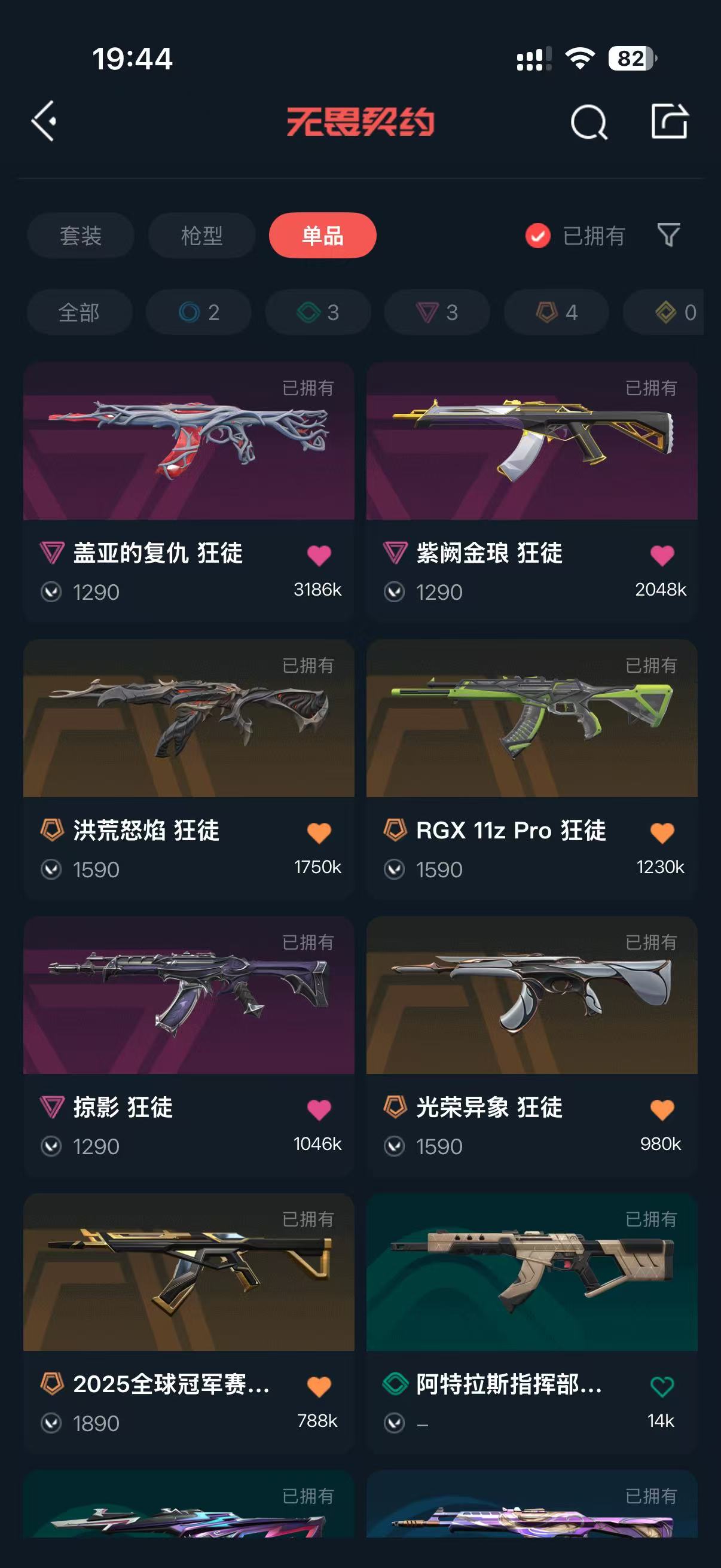This screenshot has width=721, height=1568.
Task: Open the 紫阙金琅 狂徒 skin card
Action: [x=531, y=492]
